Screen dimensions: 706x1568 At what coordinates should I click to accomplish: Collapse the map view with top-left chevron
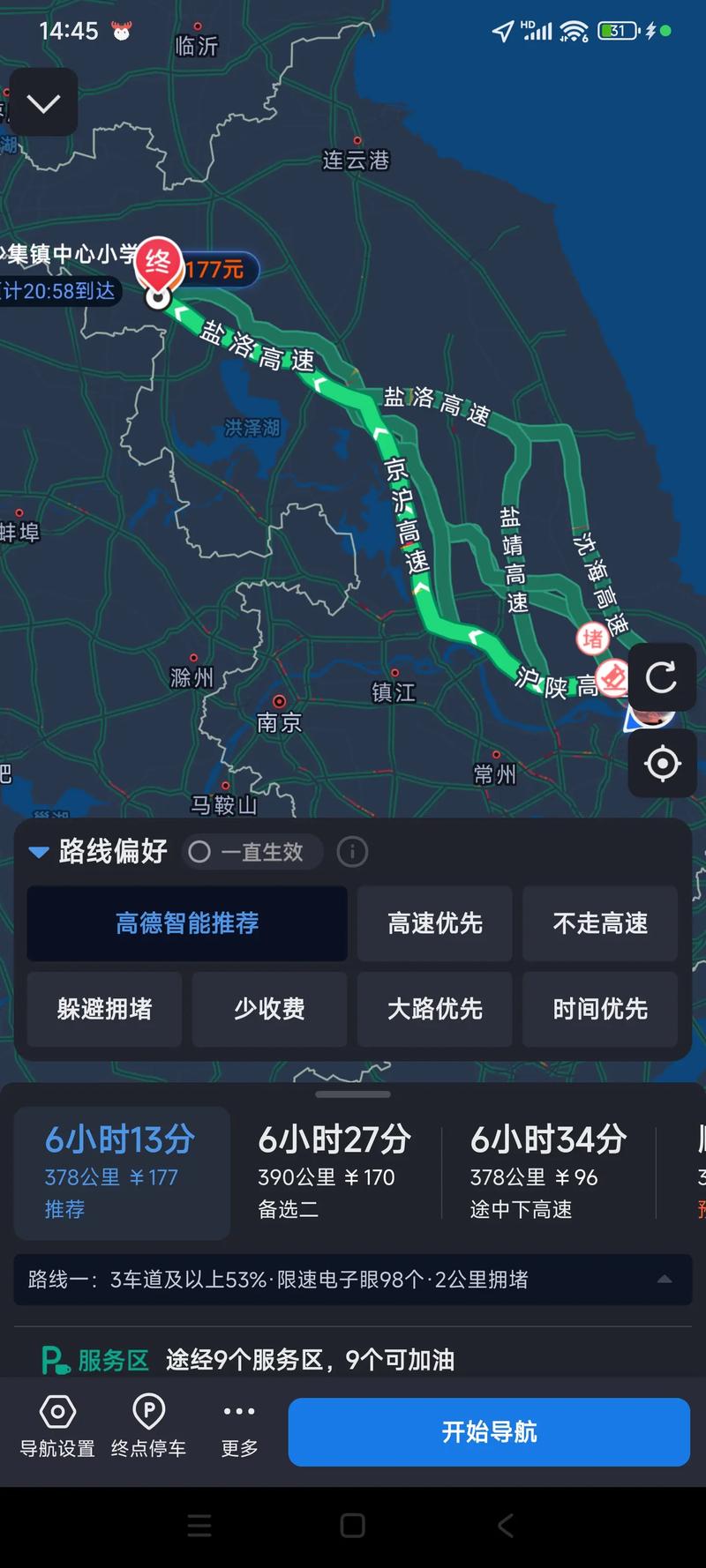click(43, 102)
